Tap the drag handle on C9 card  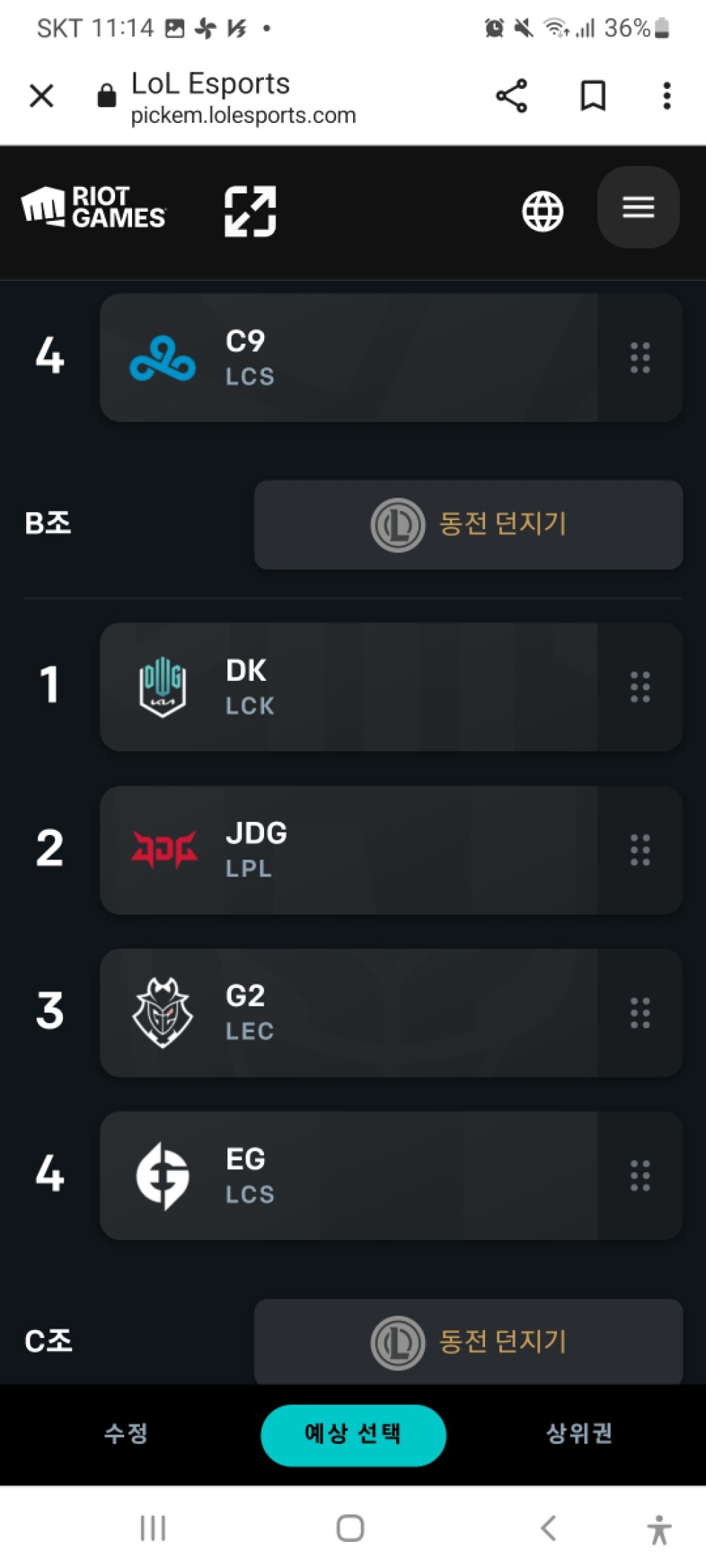(640, 358)
